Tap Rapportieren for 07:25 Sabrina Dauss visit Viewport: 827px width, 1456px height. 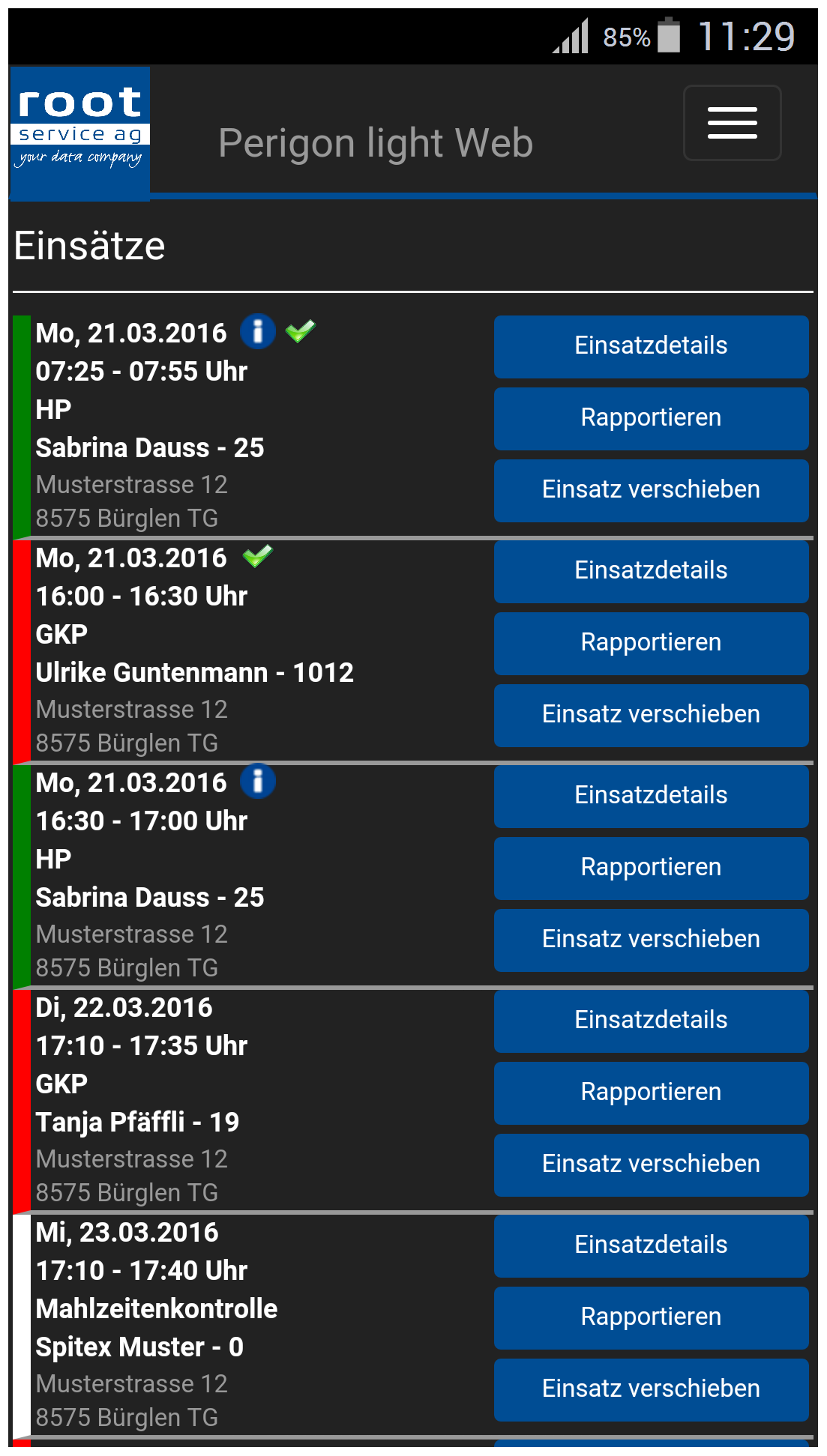pyautogui.click(x=651, y=418)
